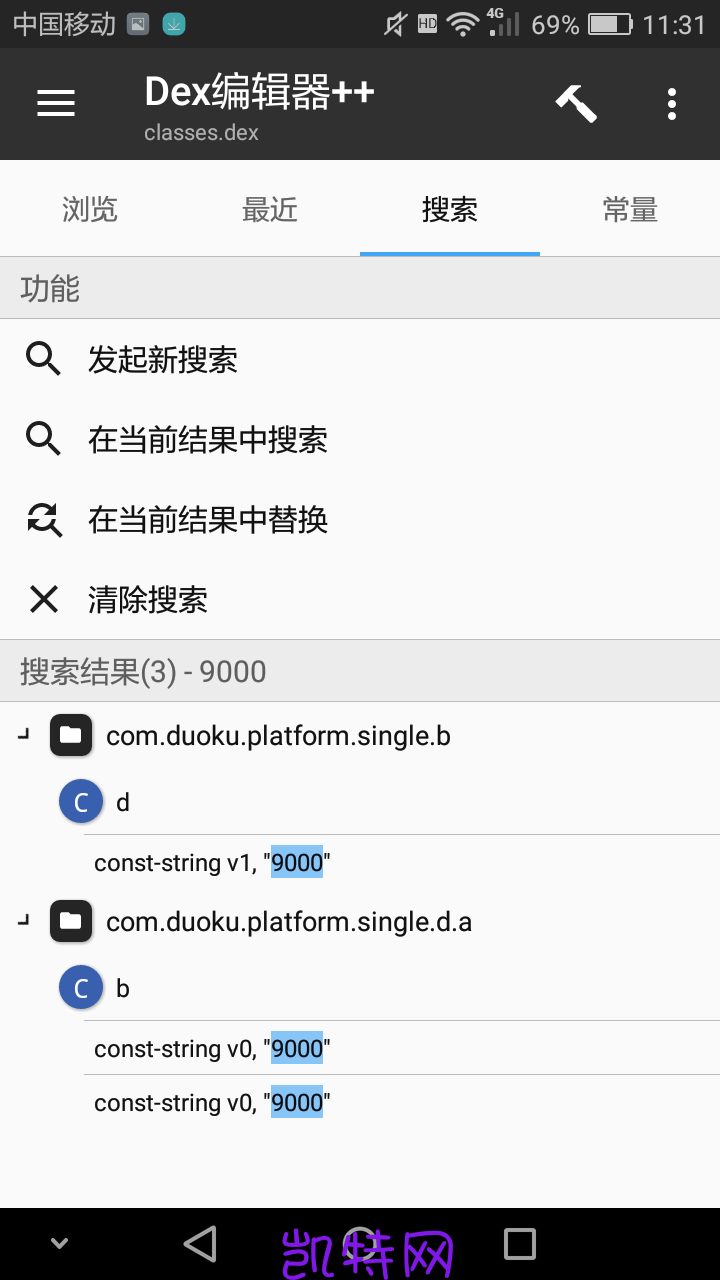Choose 在当前结果中搜索
This screenshot has width=720, height=1280.
tap(360, 439)
